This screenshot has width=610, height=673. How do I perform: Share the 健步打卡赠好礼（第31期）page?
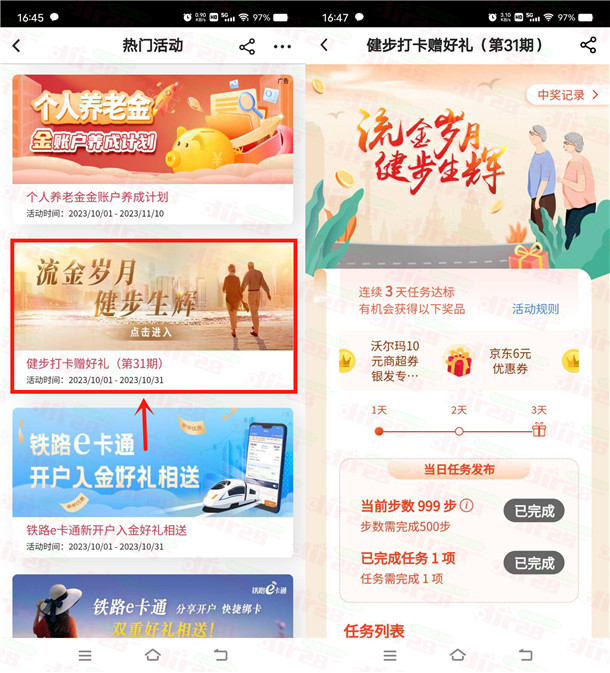click(x=588, y=46)
